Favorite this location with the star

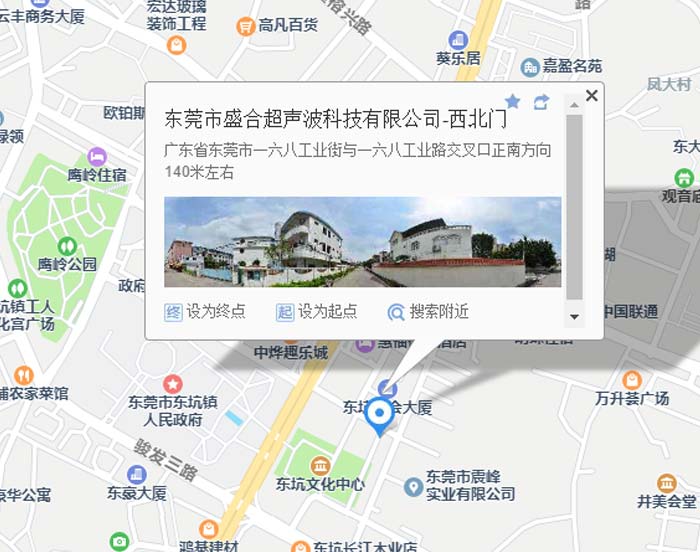(x=513, y=101)
